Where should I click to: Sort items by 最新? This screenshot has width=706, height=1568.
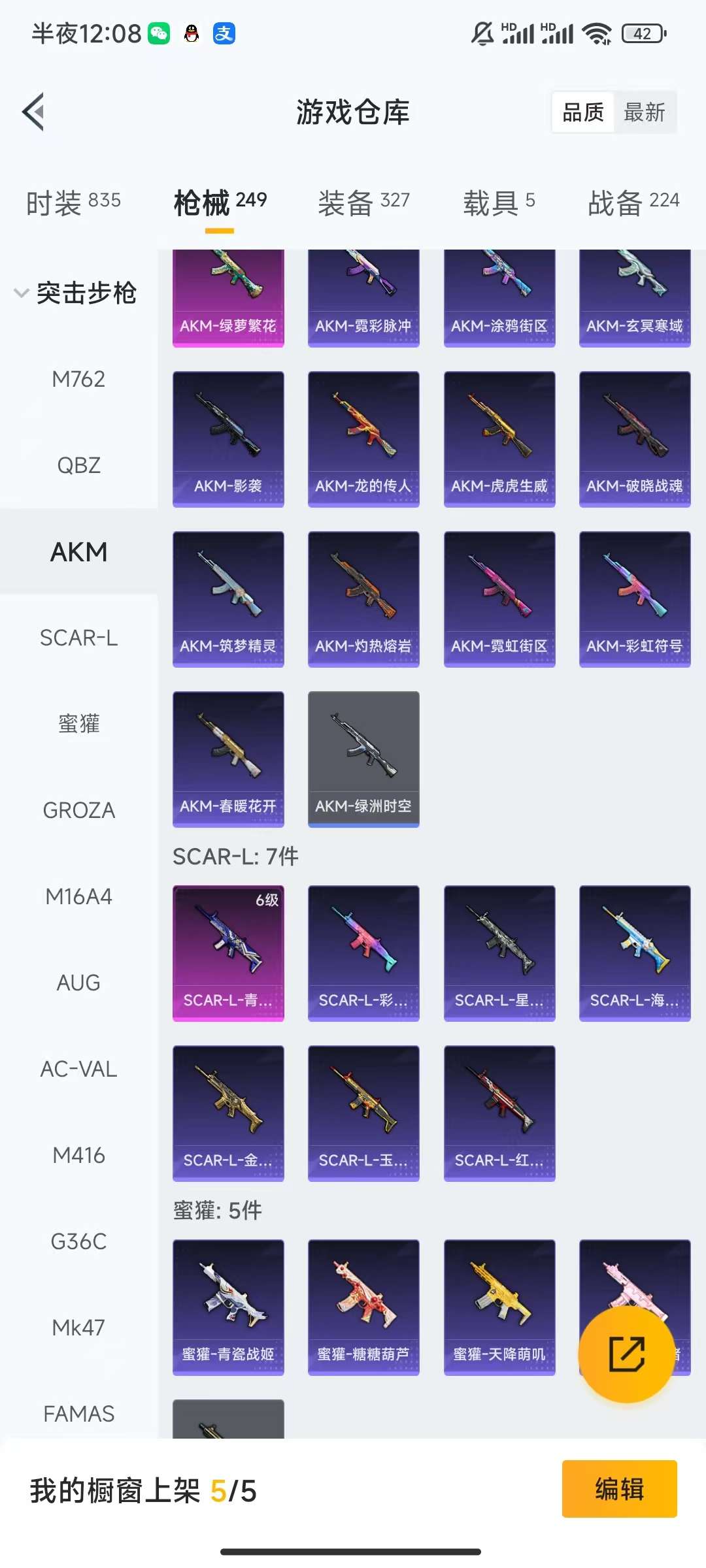pyautogui.click(x=644, y=112)
